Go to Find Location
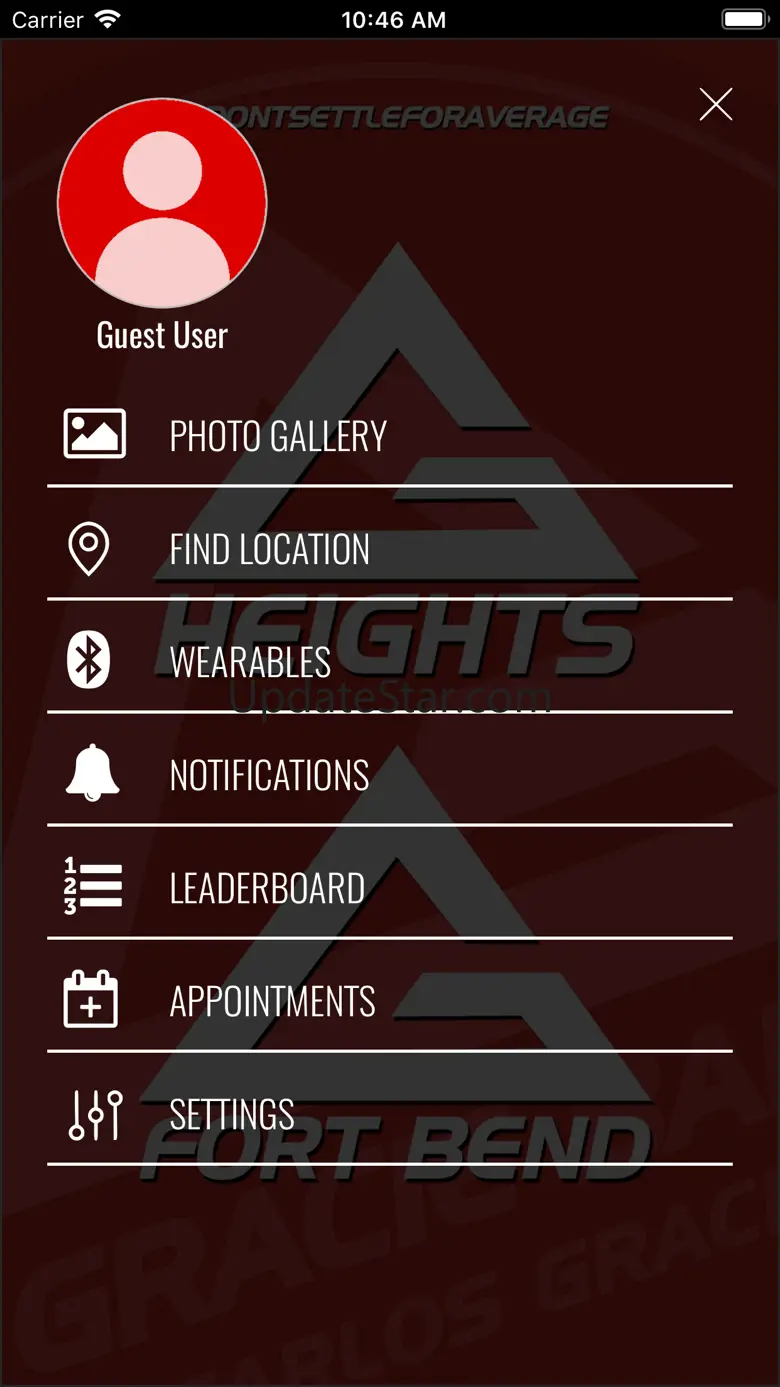 click(269, 549)
